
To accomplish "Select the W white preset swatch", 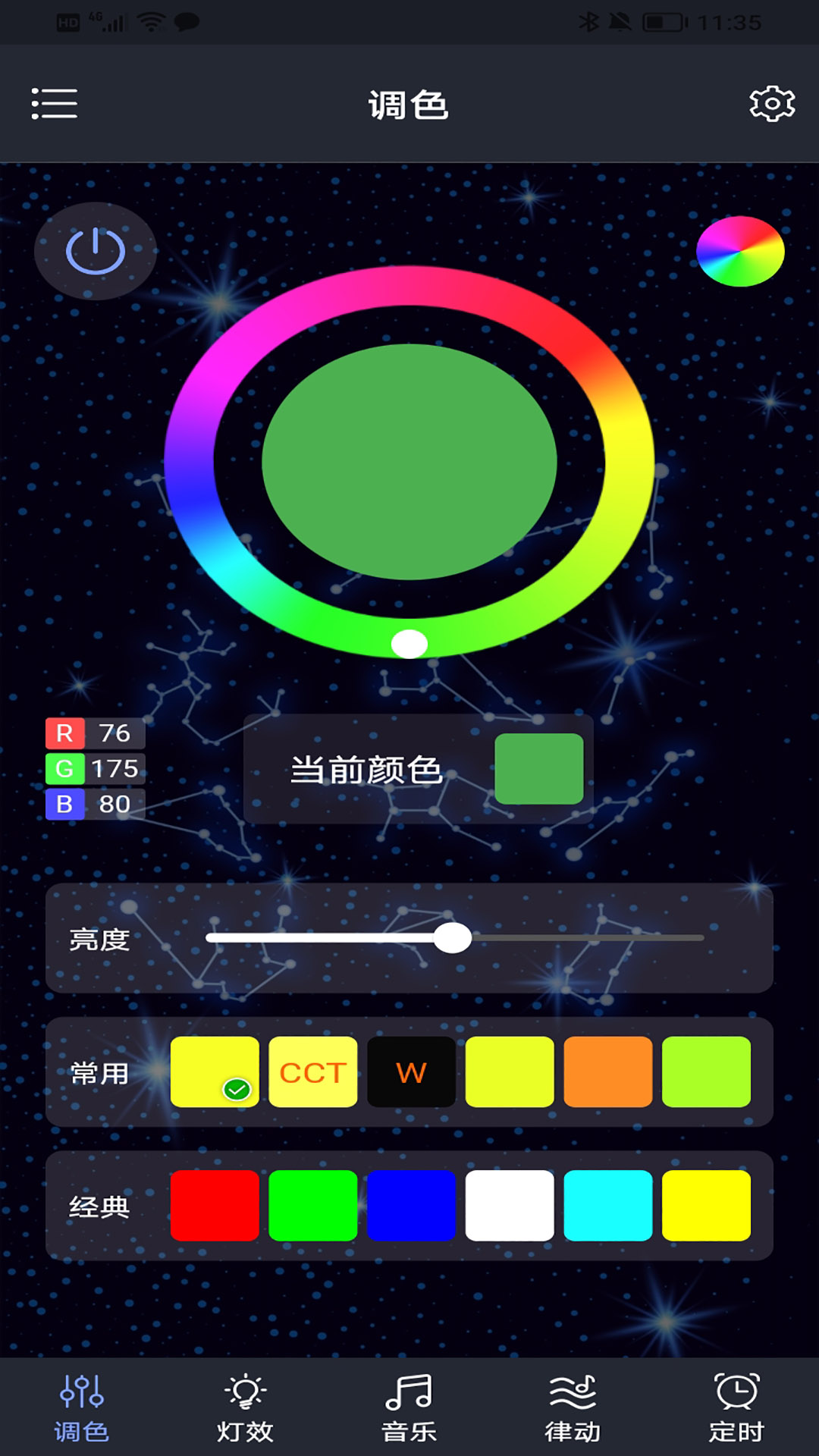I will coord(411,1072).
